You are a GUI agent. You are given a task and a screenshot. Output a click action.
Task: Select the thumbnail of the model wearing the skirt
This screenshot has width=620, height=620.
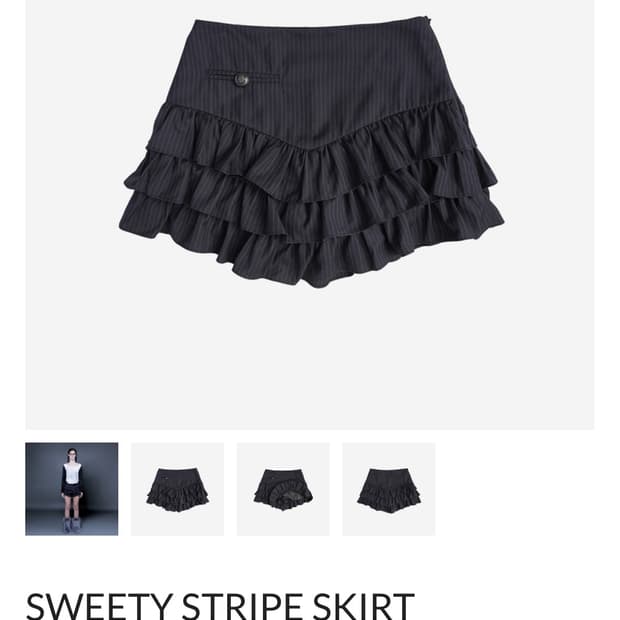[x=72, y=489]
